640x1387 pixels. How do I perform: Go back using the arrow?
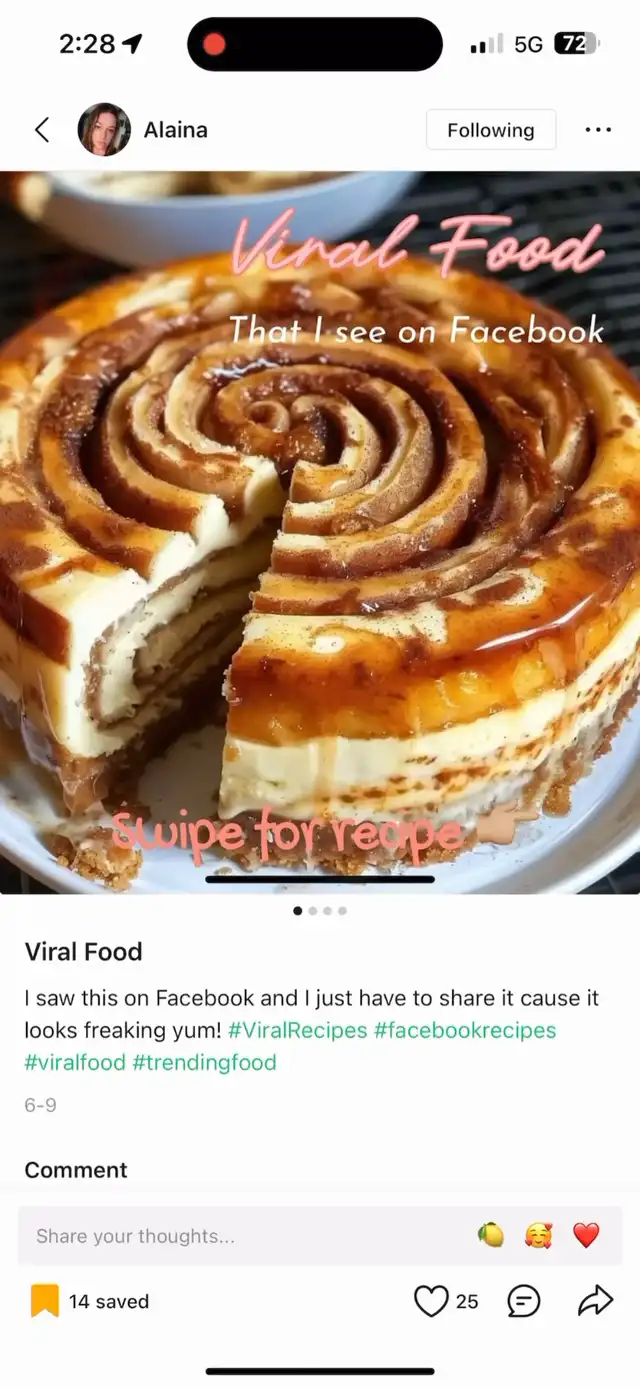tap(42, 130)
